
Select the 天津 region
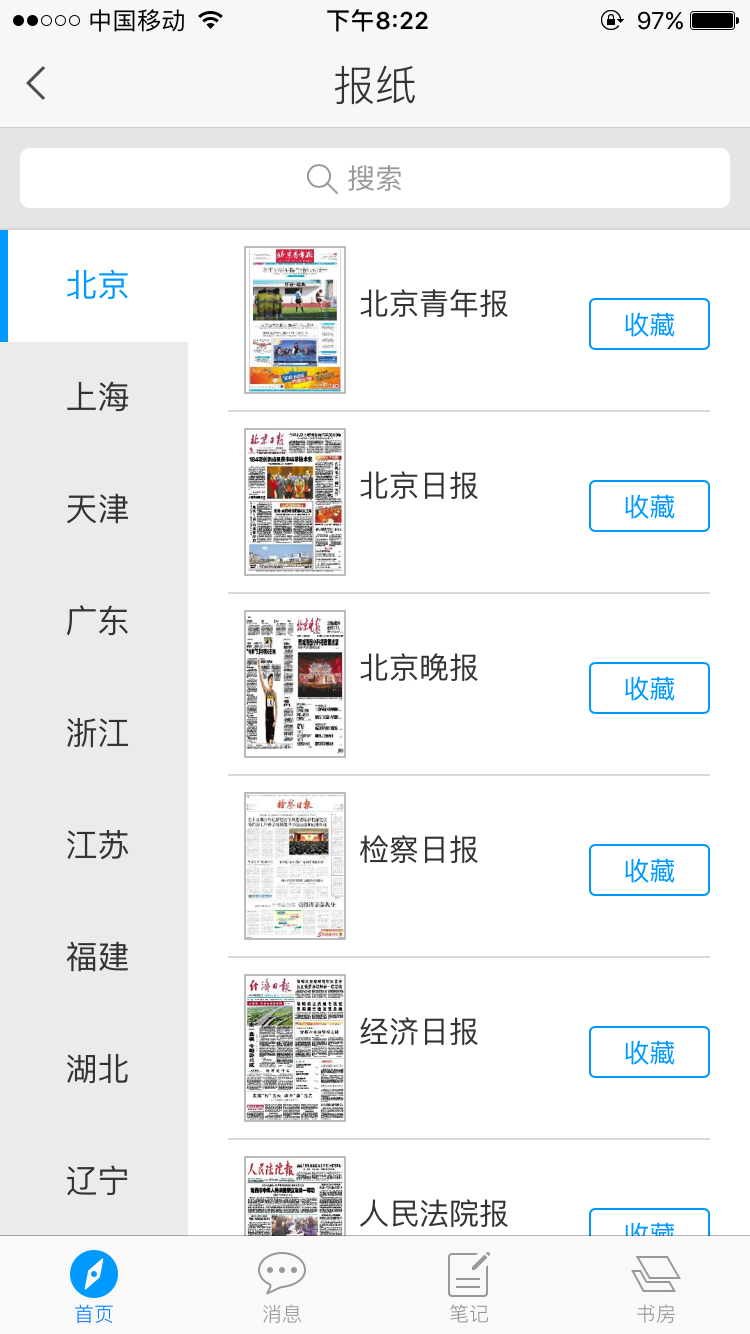click(x=97, y=510)
